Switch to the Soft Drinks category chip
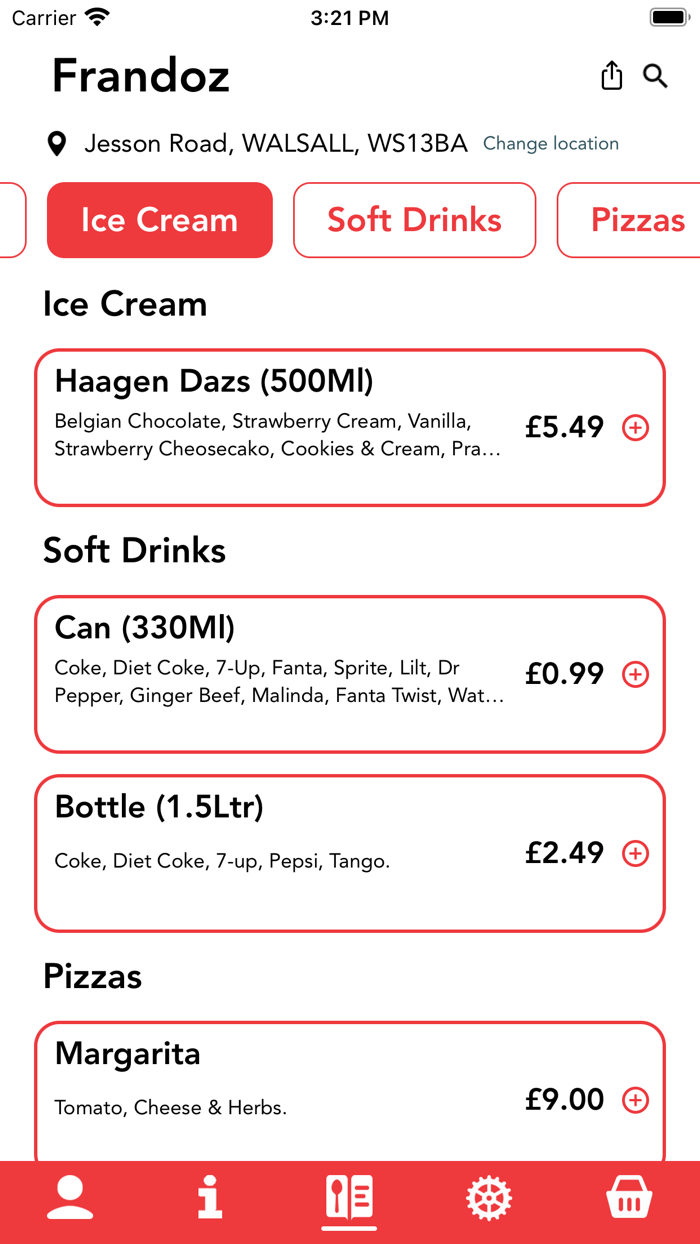Viewport: 700px width, 1244px height. [x=414, y=220]
